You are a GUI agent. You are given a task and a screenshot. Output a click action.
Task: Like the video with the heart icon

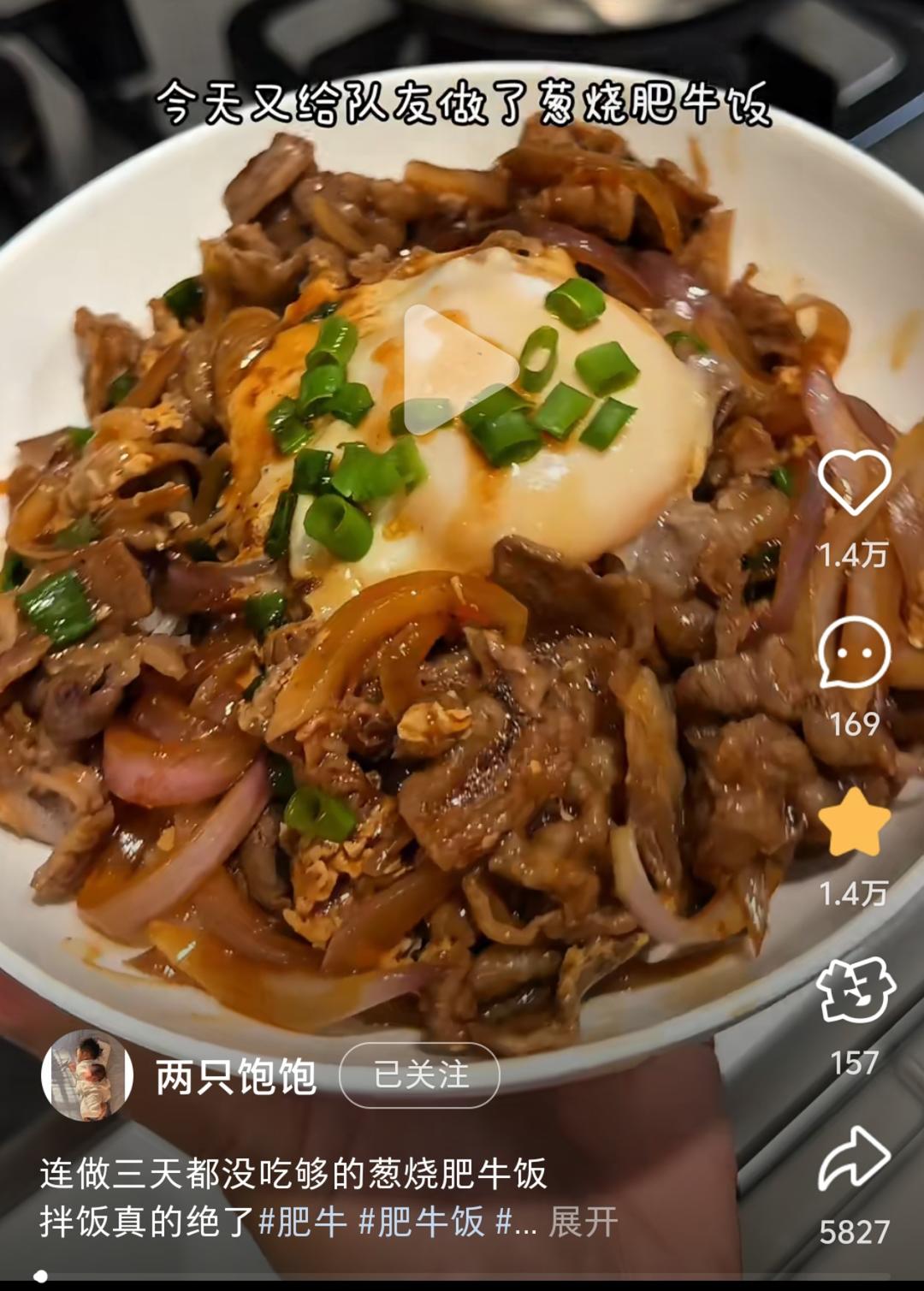854,482
